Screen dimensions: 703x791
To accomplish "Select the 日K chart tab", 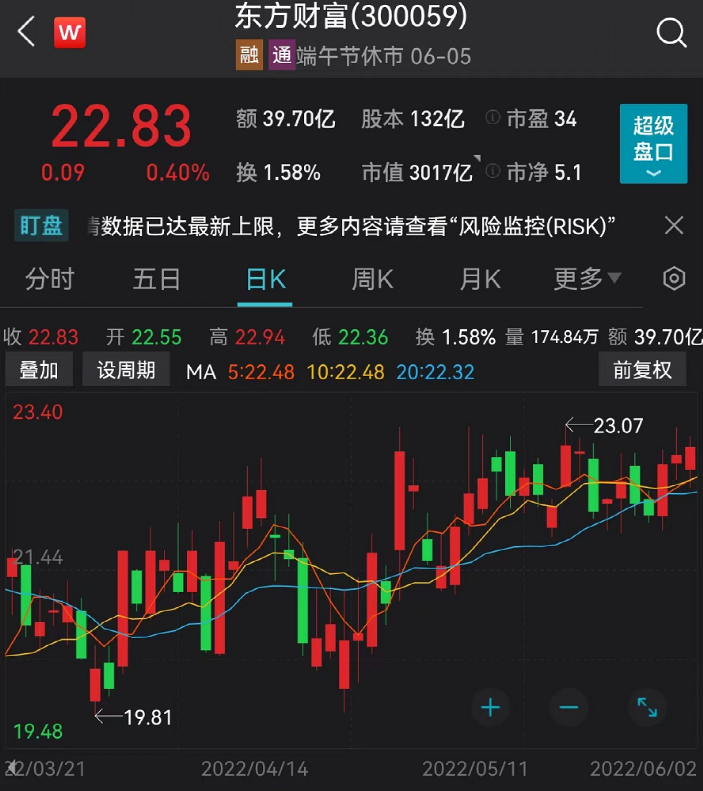I will tap(265, 278).
